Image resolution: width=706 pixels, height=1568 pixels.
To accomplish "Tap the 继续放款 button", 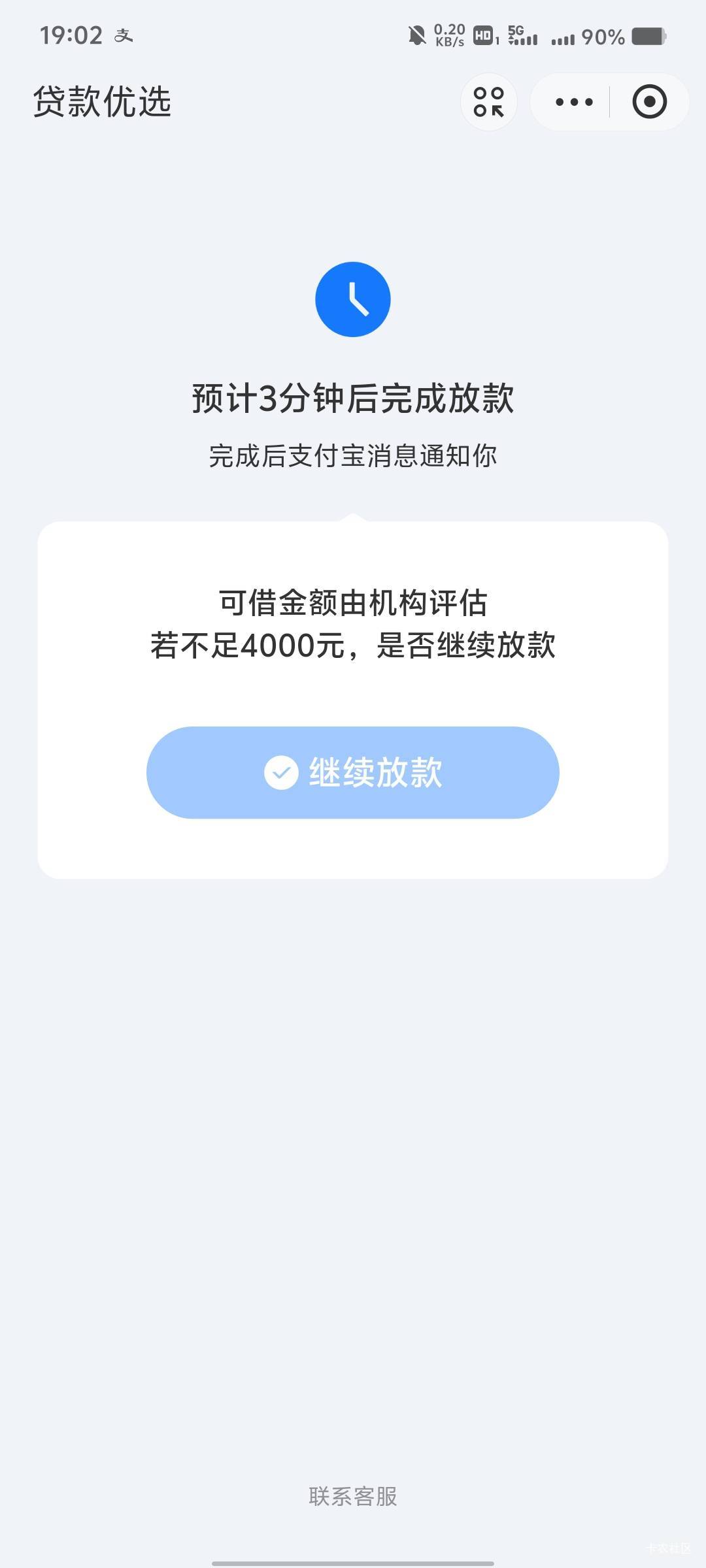I will click(x=353, y=772).
